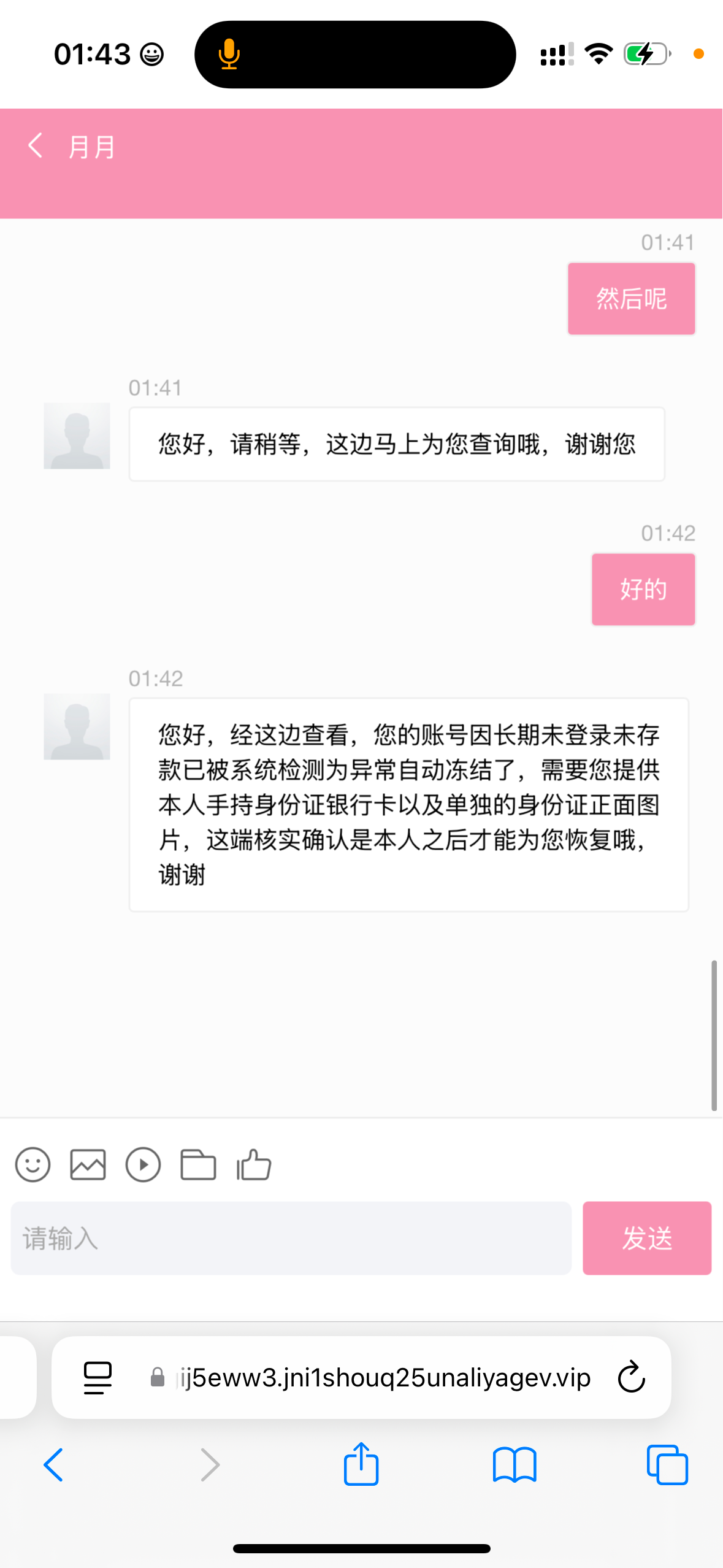The width and height of the screenshot is (723, 1568).
Task: Show all open Safari tabs
Action: click(667, 1465)
